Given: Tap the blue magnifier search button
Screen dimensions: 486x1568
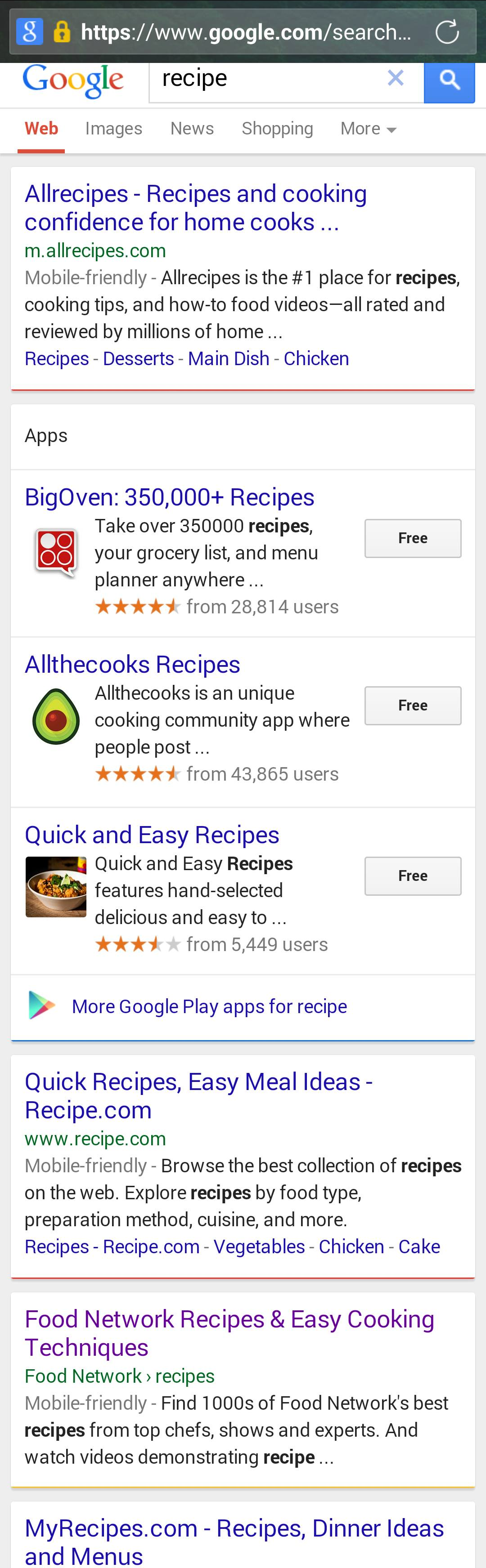Looking at the screenshot, I should tap(449, 80).
